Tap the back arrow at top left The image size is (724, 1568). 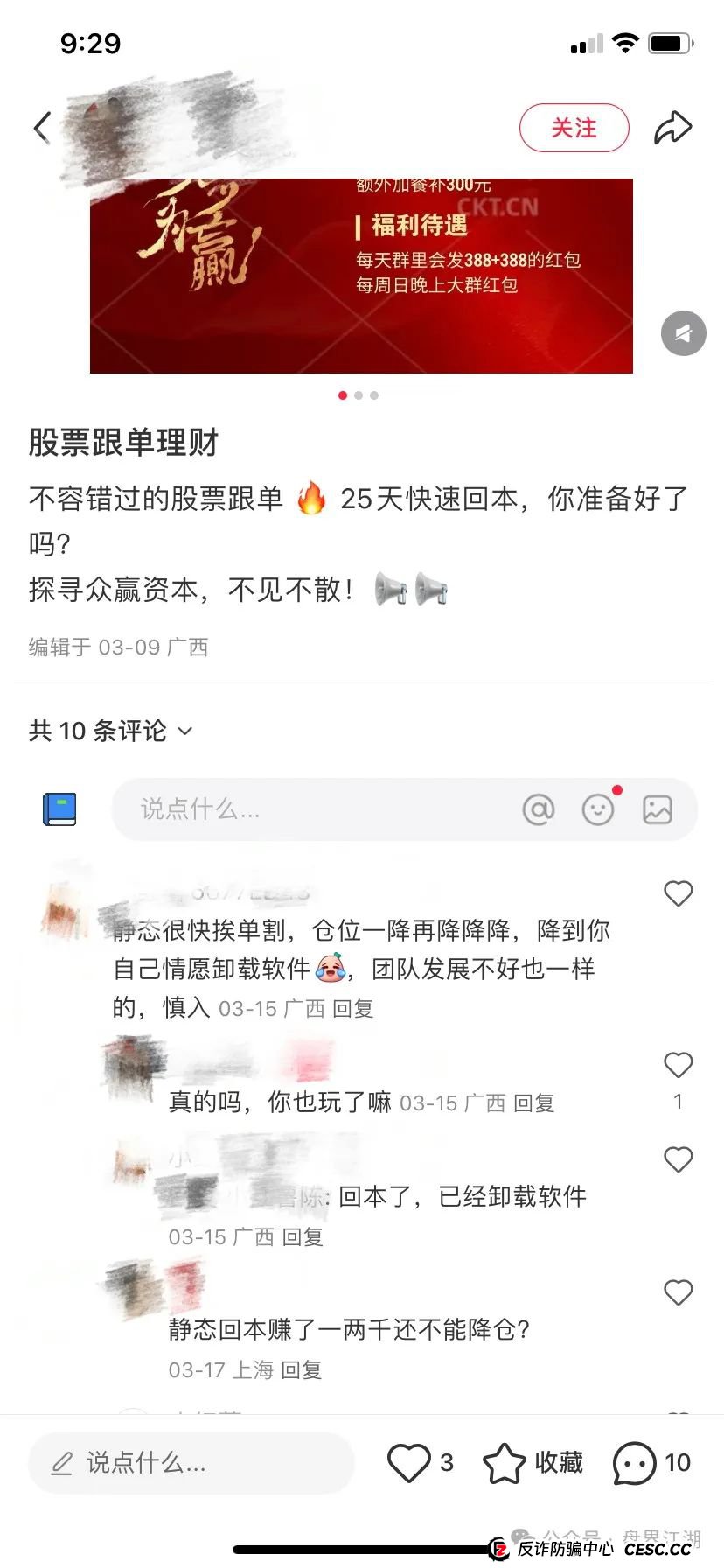tap(41, 127)
